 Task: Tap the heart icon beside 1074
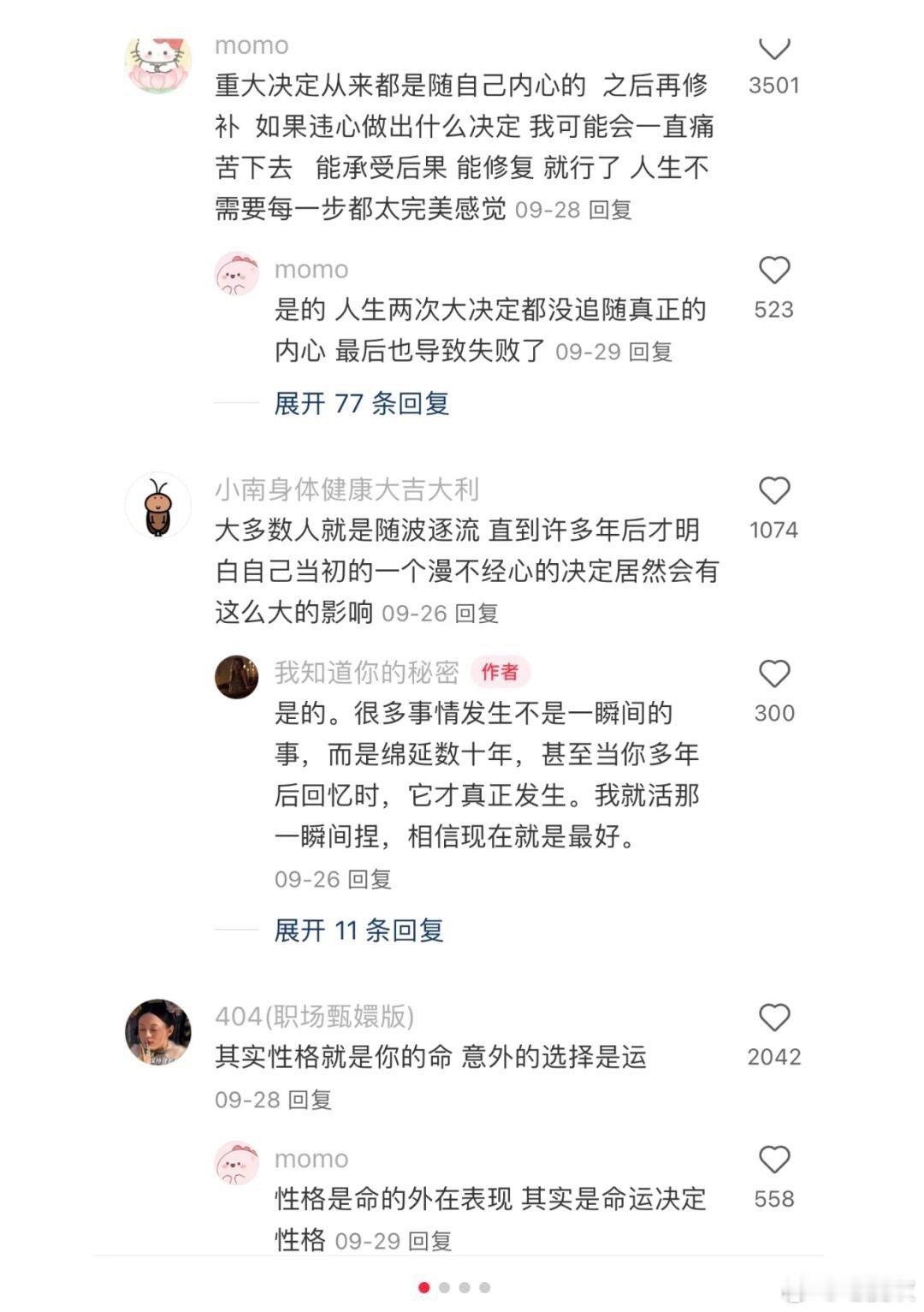pyautogui.click(x=774, y=490)
